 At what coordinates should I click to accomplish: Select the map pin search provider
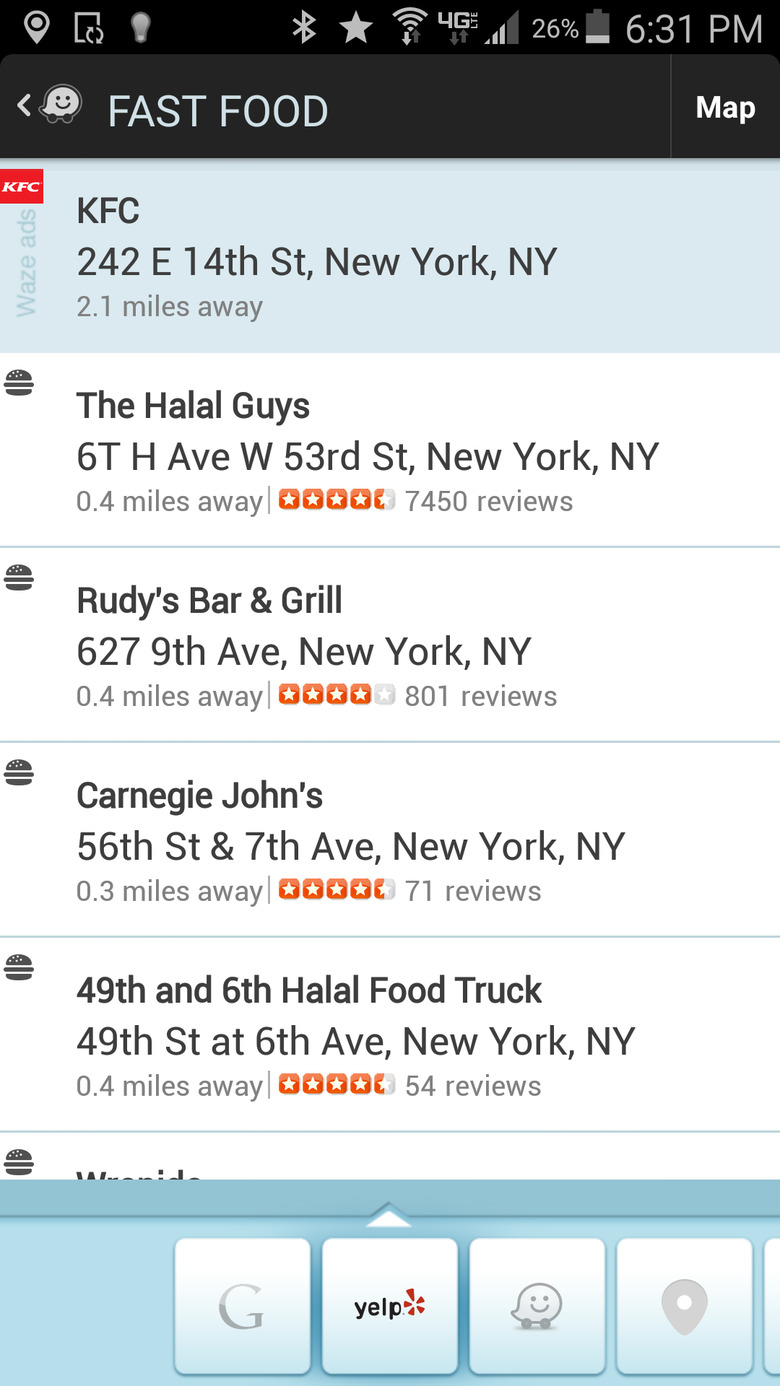684,1305
